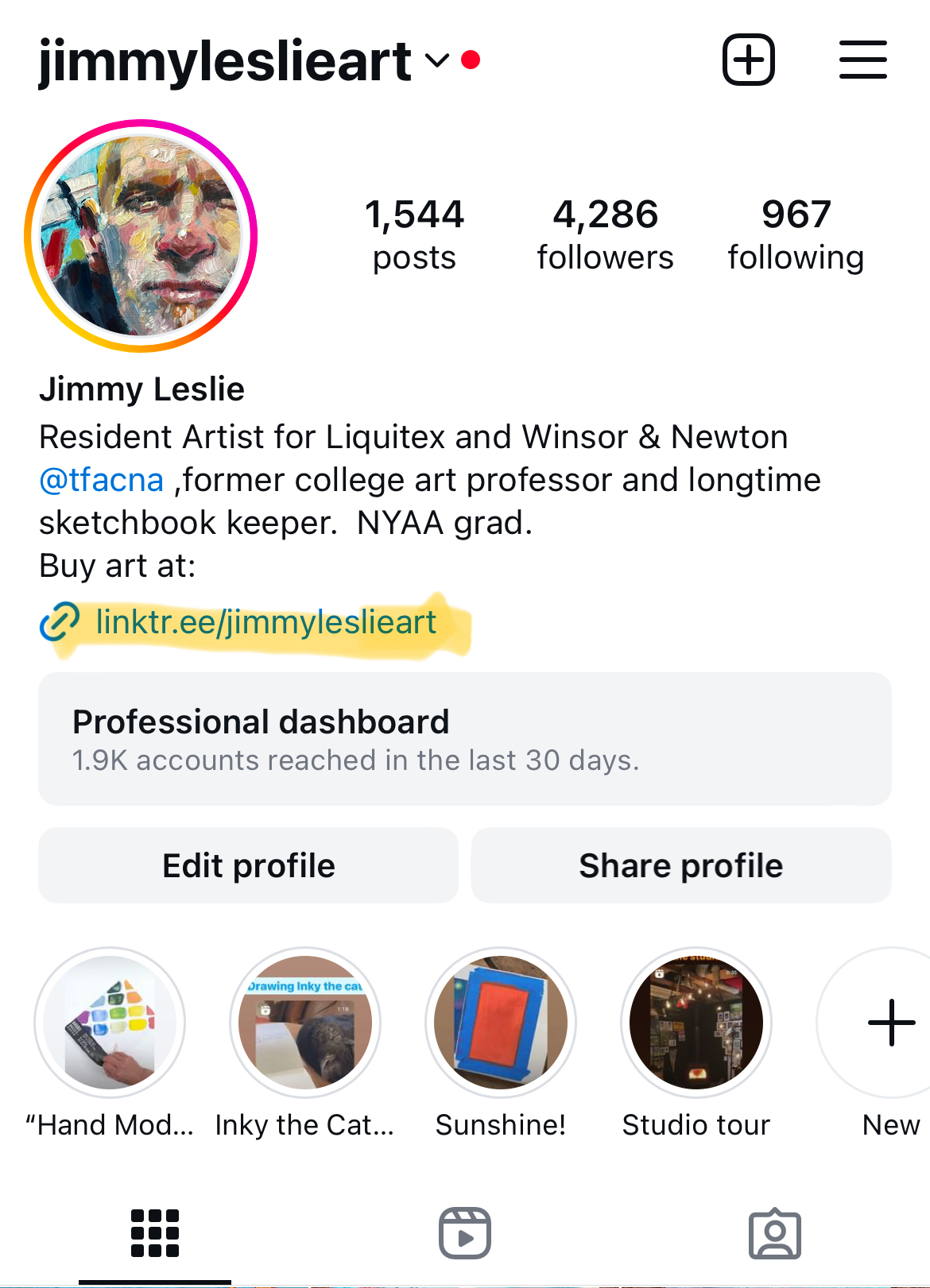Open the Professional dashboard

(x=465, y=739)
